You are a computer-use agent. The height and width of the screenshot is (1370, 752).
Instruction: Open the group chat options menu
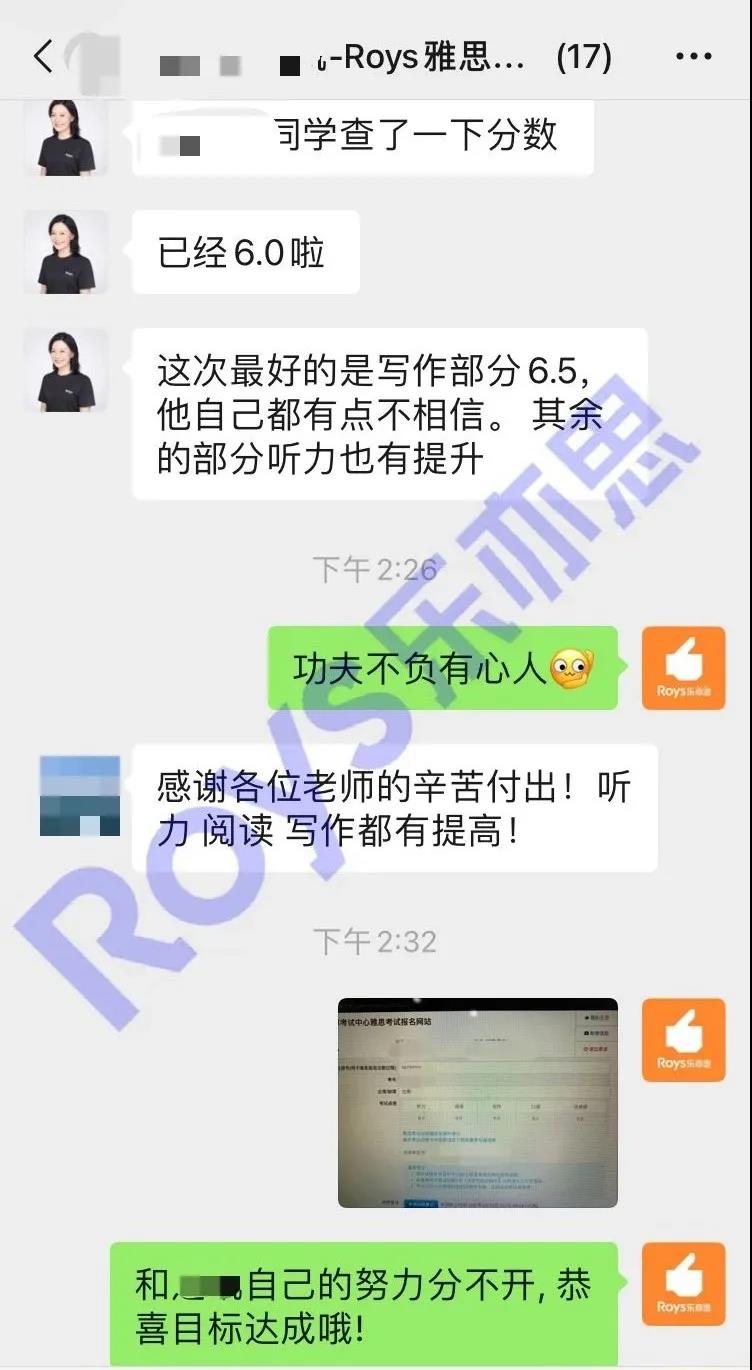[x=693, y=56]
